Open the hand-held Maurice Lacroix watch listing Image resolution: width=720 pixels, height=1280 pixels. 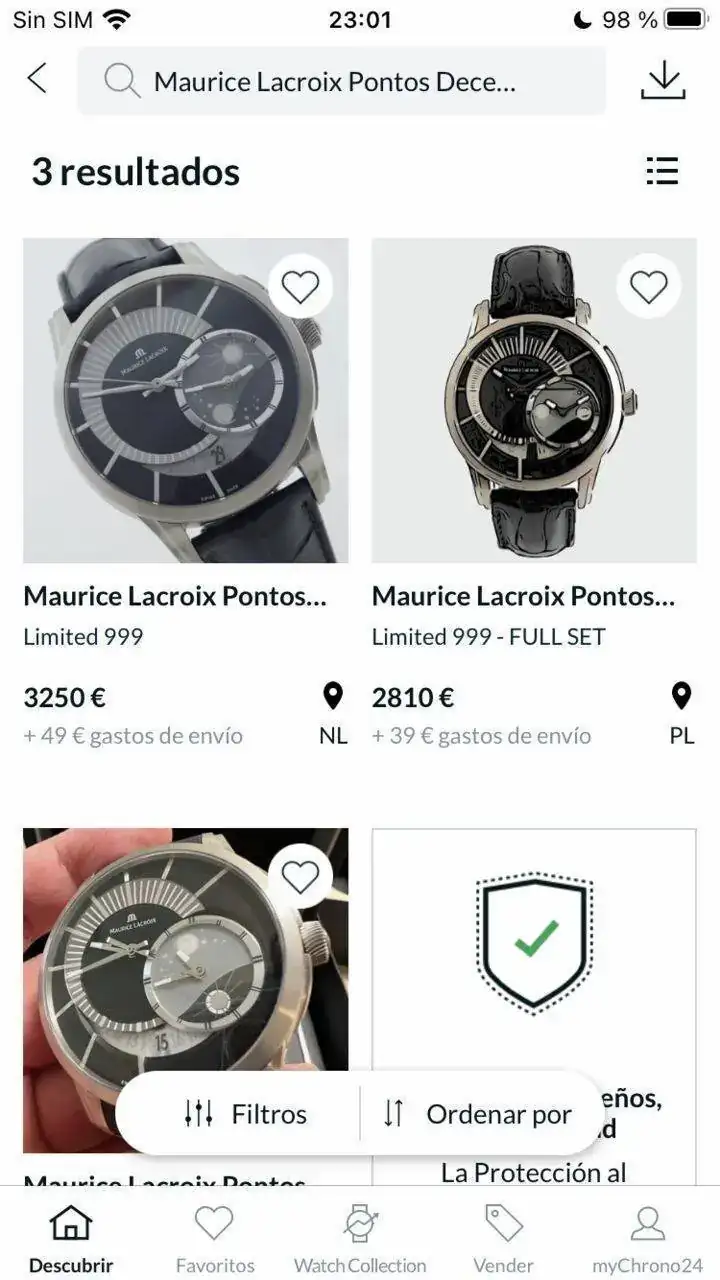[186, 960]
